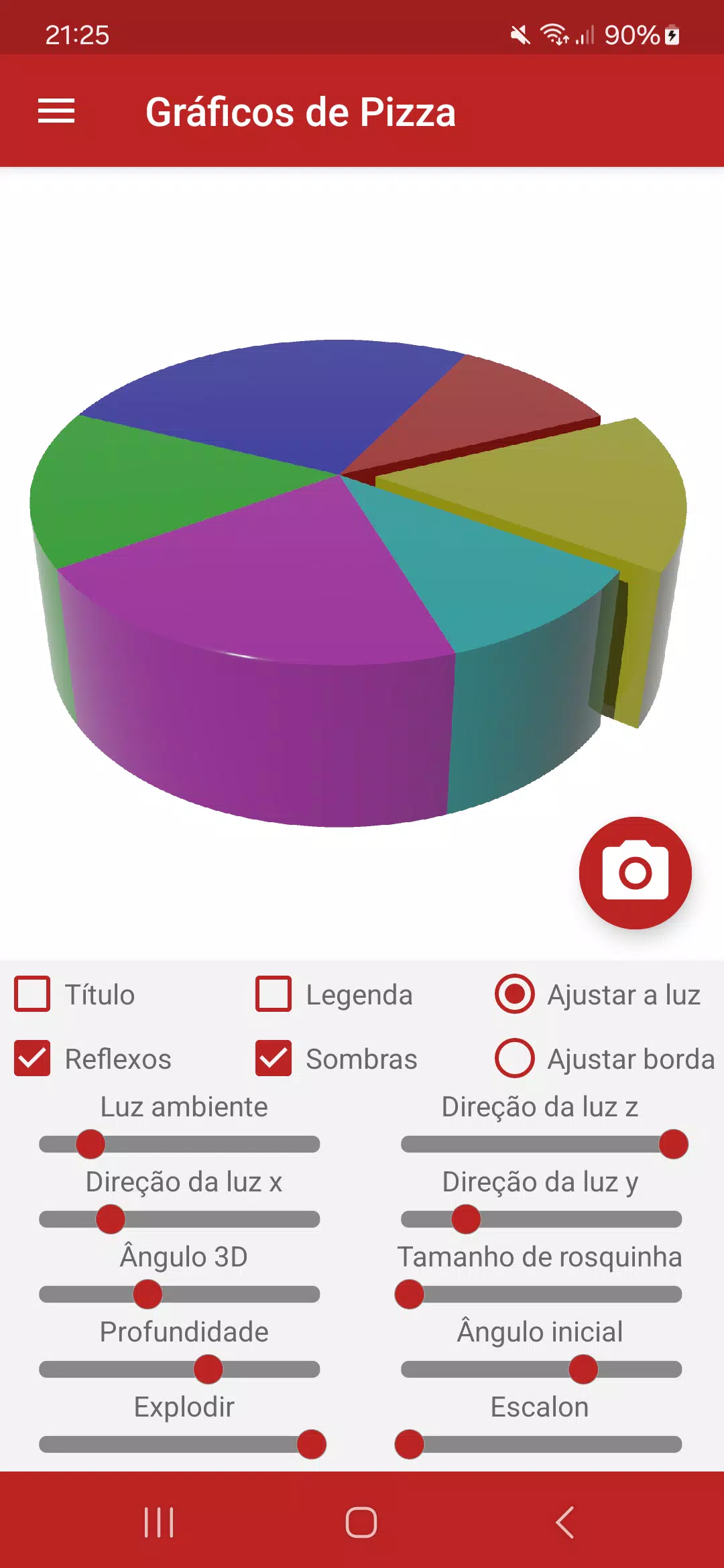Tap the Profundidade slider
This screenshot has width=724, height=1568.
tap(179, 1369)
